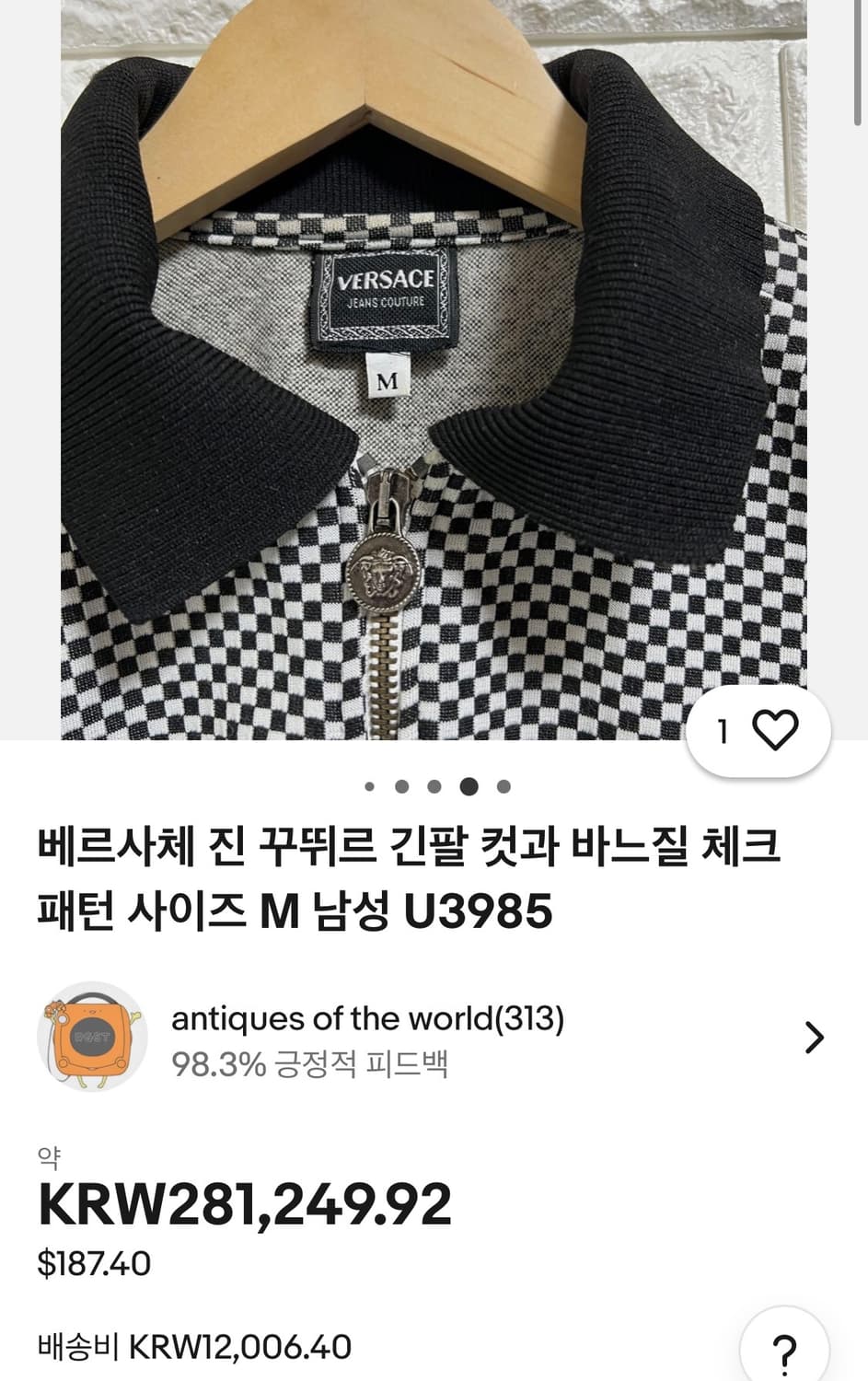Open the antiques of the world(313) seller page
868x1381 pixels.
(368, 1019)
